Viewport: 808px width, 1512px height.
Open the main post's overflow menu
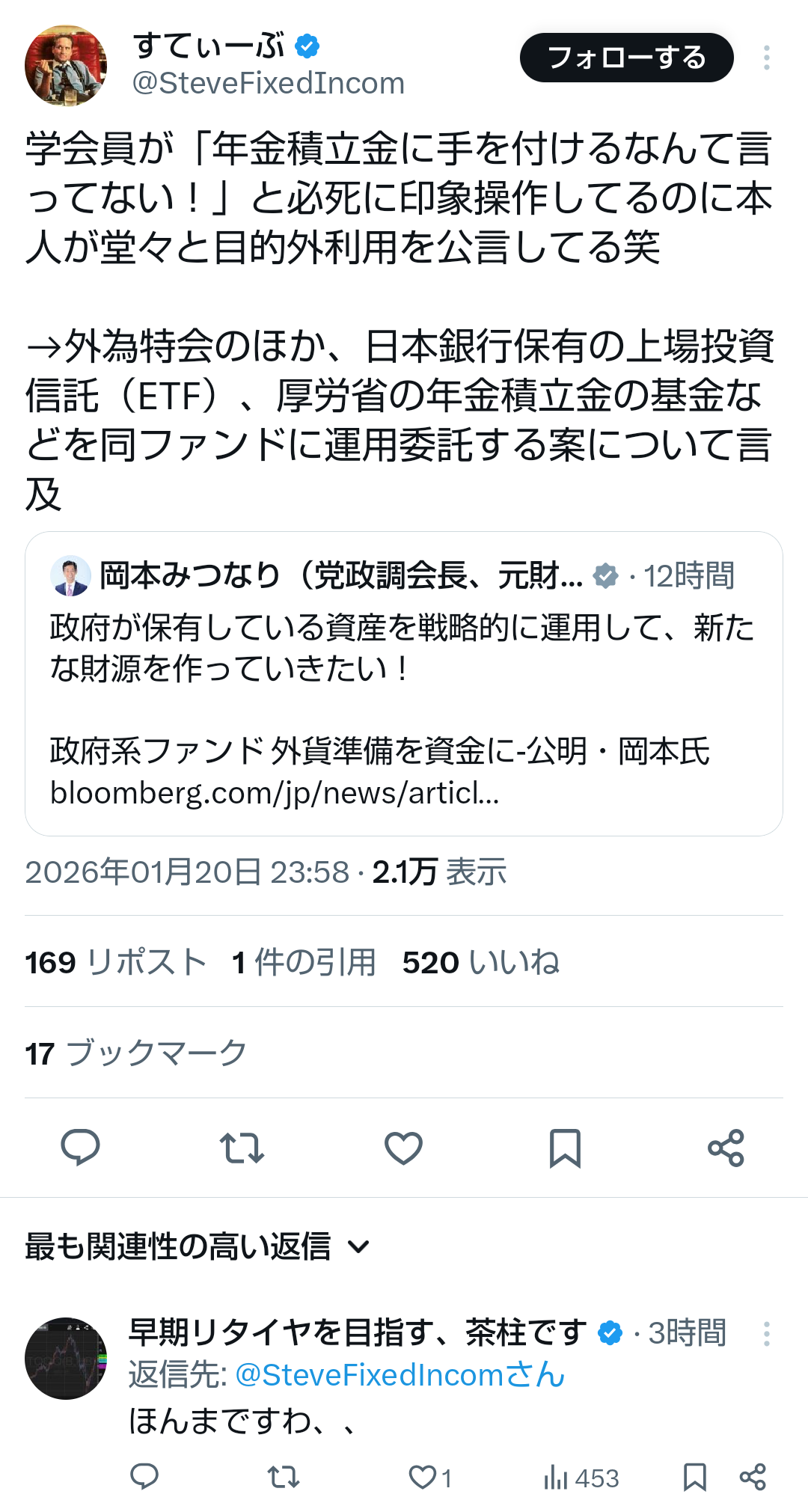pos(766,58)
